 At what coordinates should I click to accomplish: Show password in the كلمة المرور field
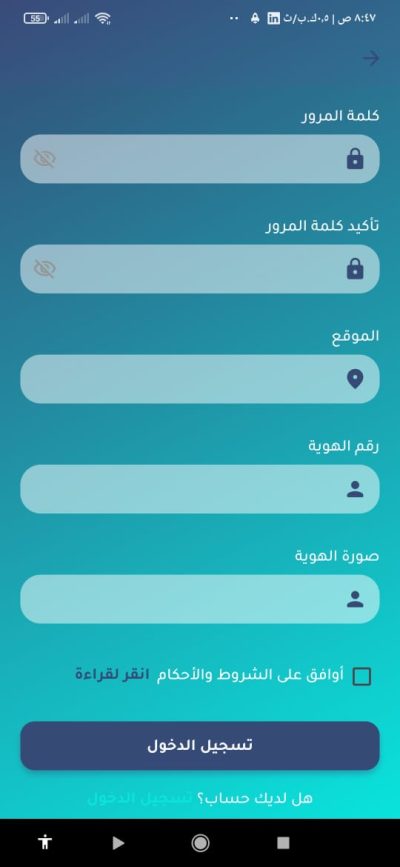pos(45,159)
